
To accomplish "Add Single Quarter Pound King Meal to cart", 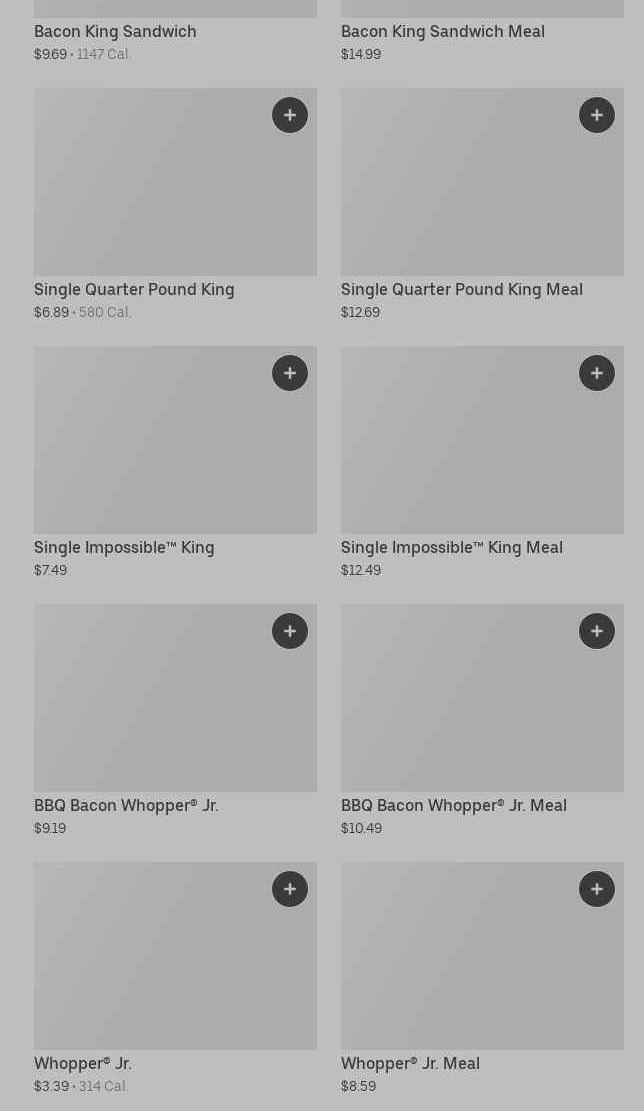I will pos(597,115).
